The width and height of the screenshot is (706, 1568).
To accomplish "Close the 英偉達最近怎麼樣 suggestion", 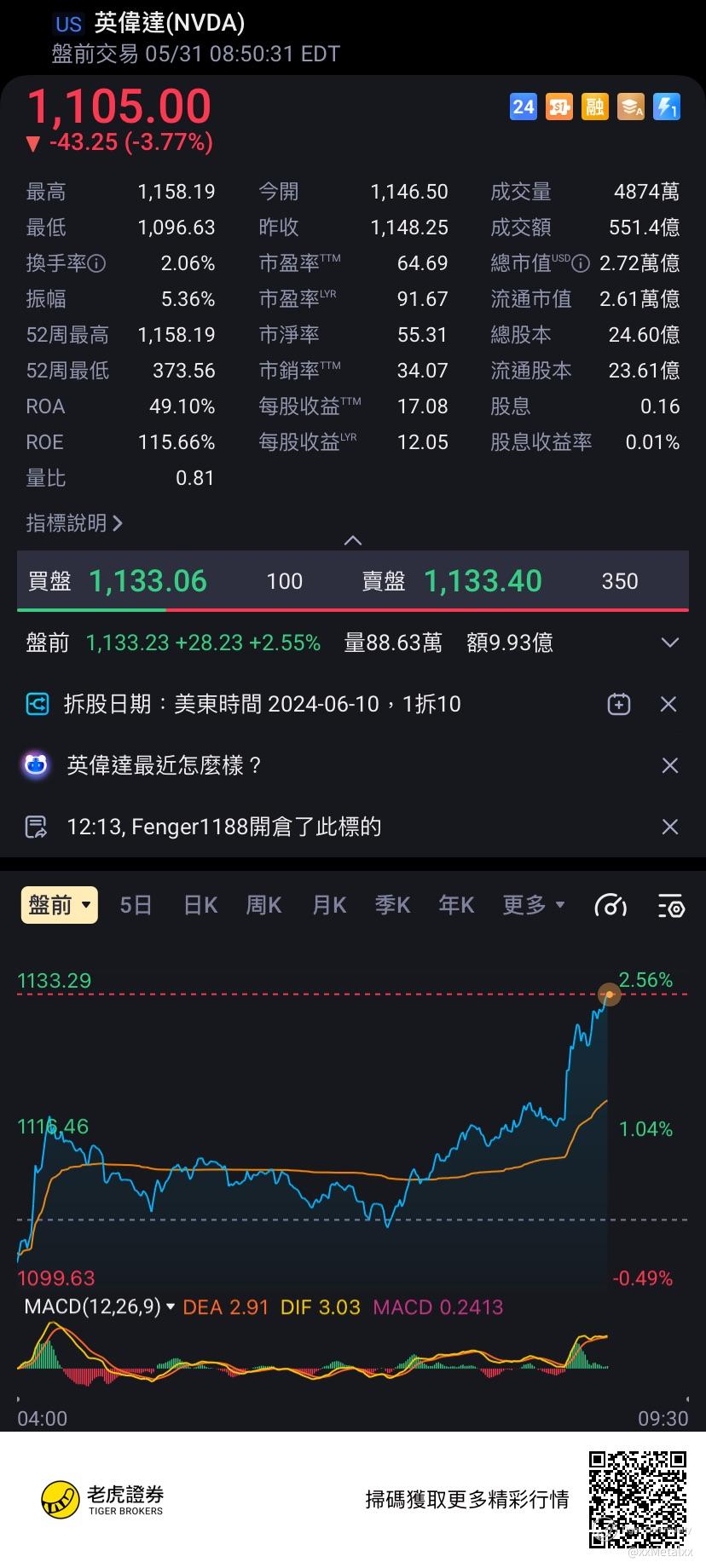I will pyautogui.click(x=669, y=765).
